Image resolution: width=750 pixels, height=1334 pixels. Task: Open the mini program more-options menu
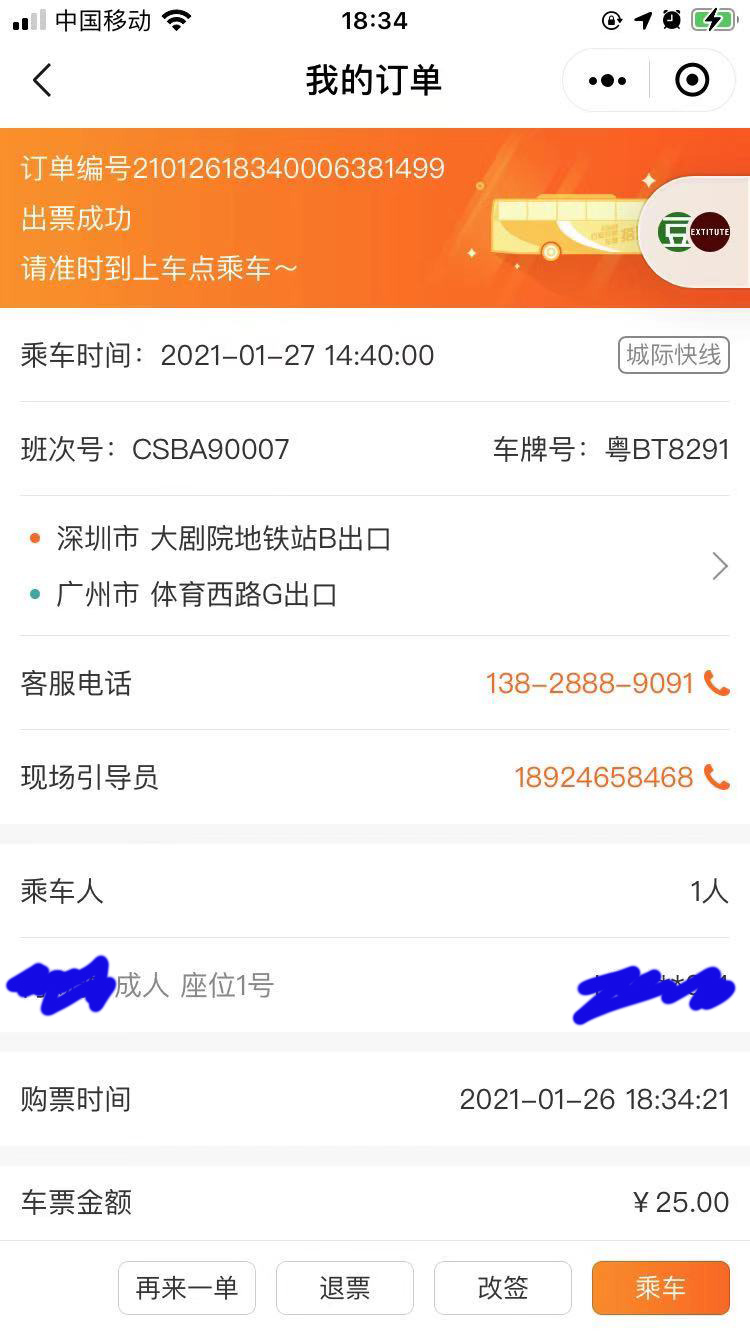pyautogui.click(x=607, y=80)
